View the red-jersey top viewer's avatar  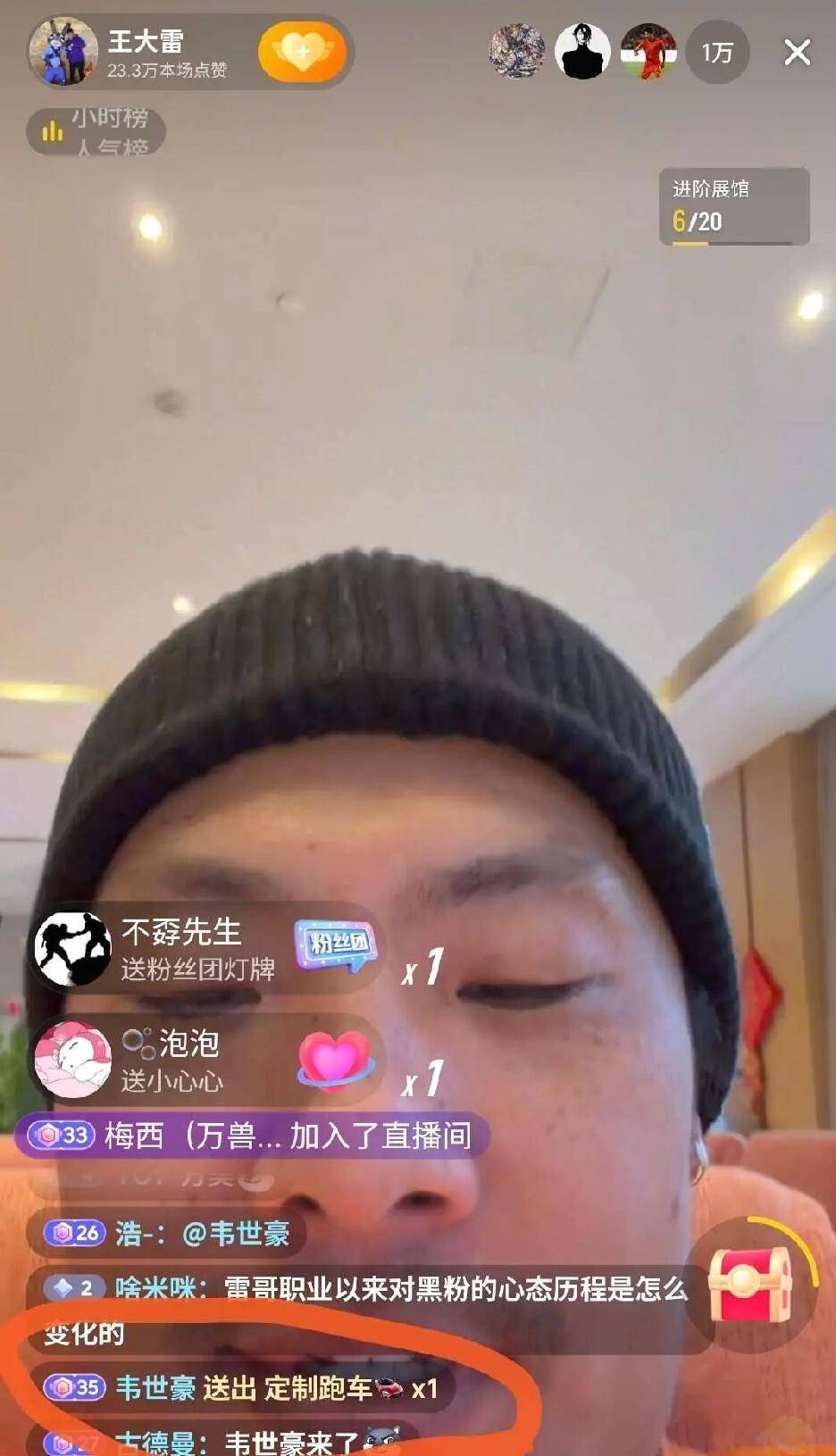(x=648, y=52)
